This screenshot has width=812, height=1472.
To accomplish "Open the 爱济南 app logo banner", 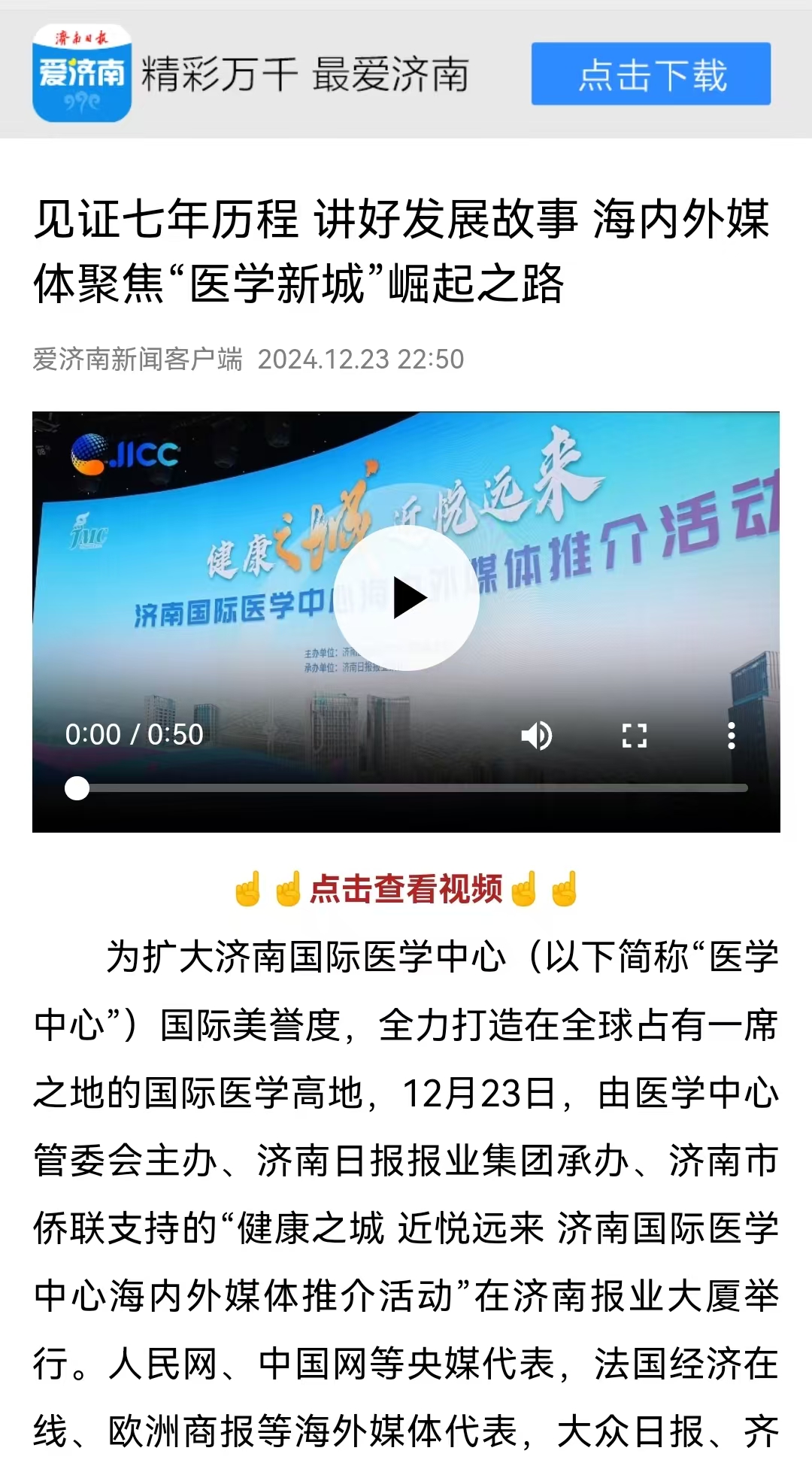I will (x=82, y=74).
